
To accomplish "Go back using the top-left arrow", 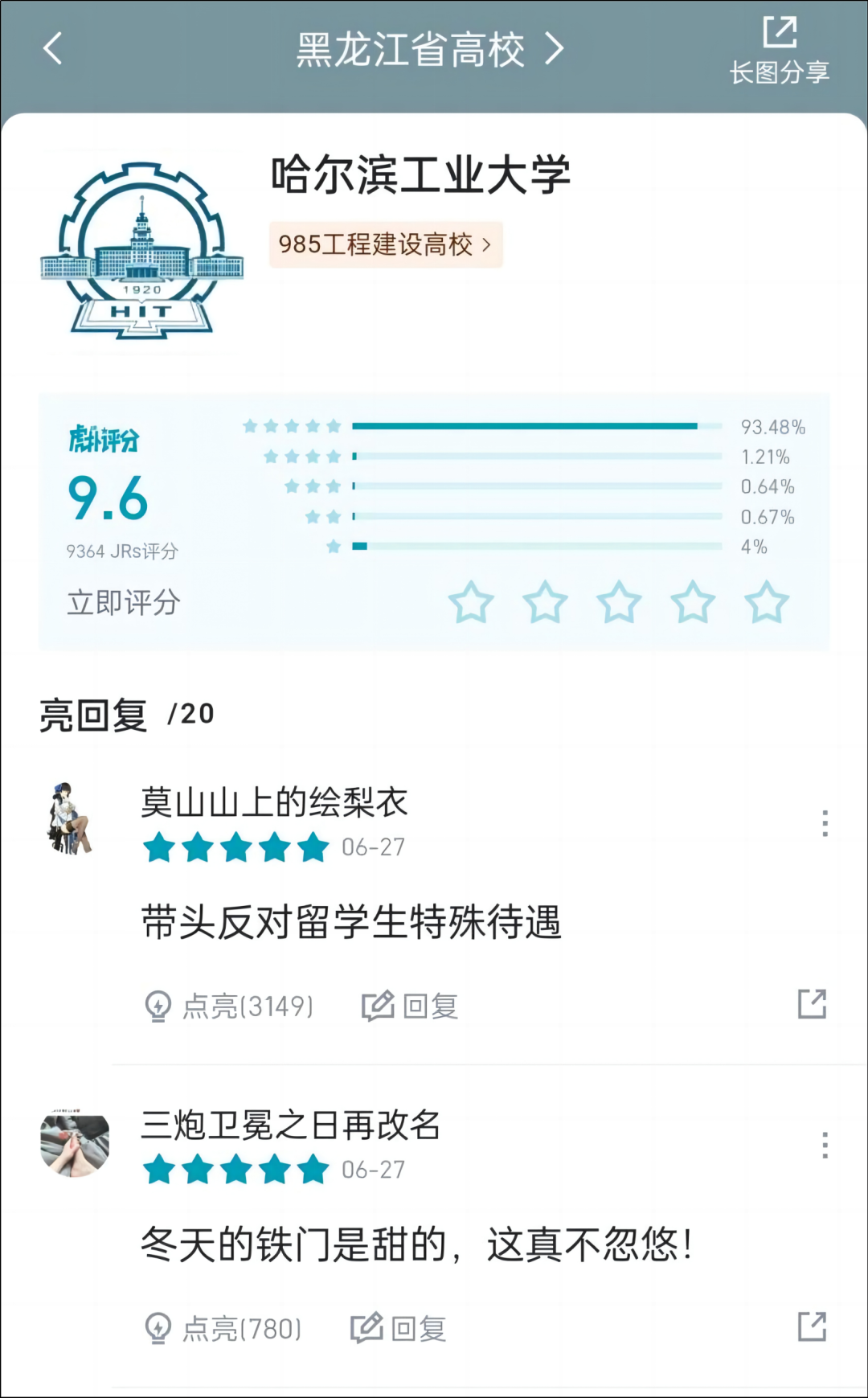I will (53, 48).
